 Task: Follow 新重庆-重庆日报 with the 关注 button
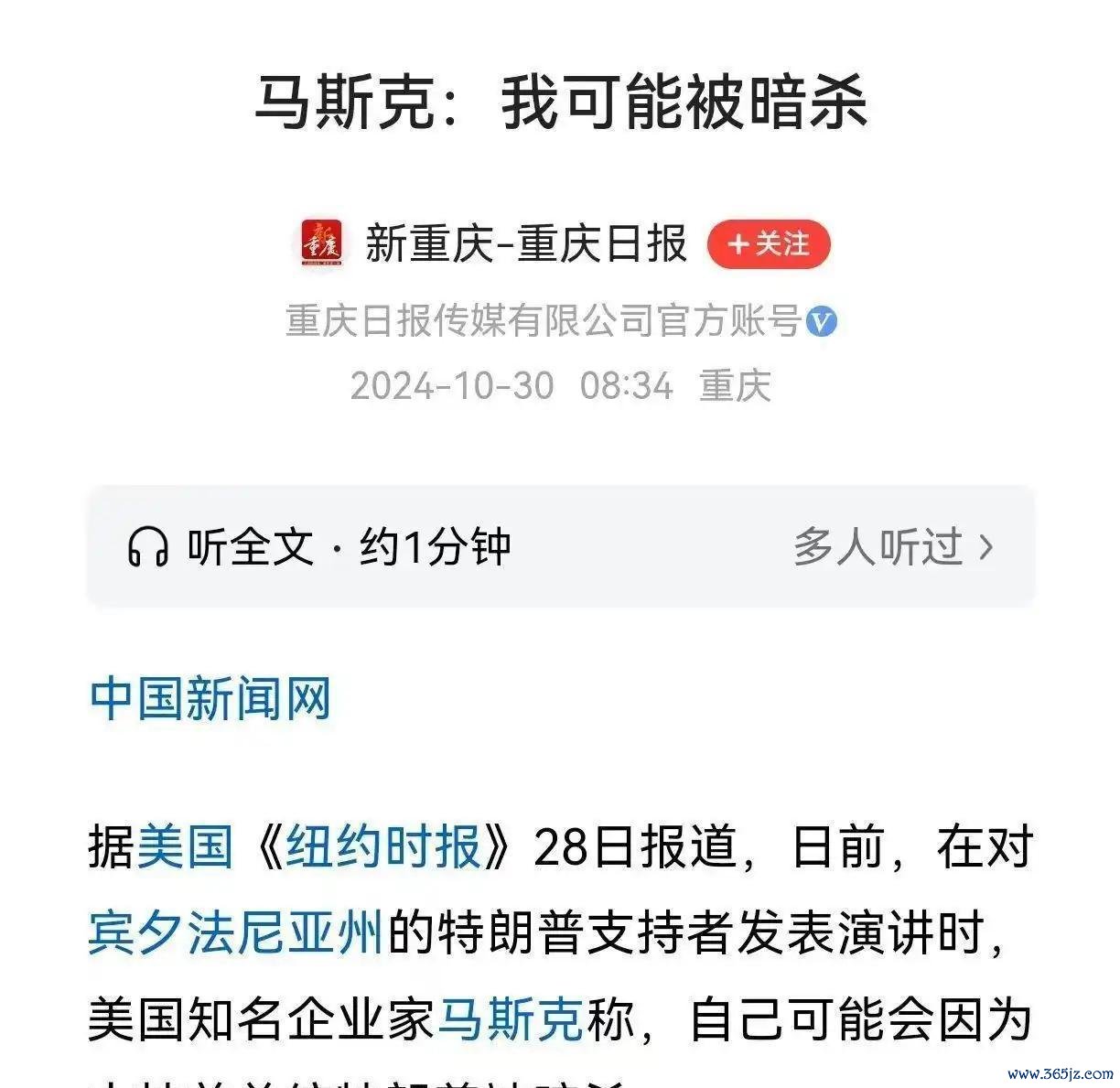click(769, 244)
